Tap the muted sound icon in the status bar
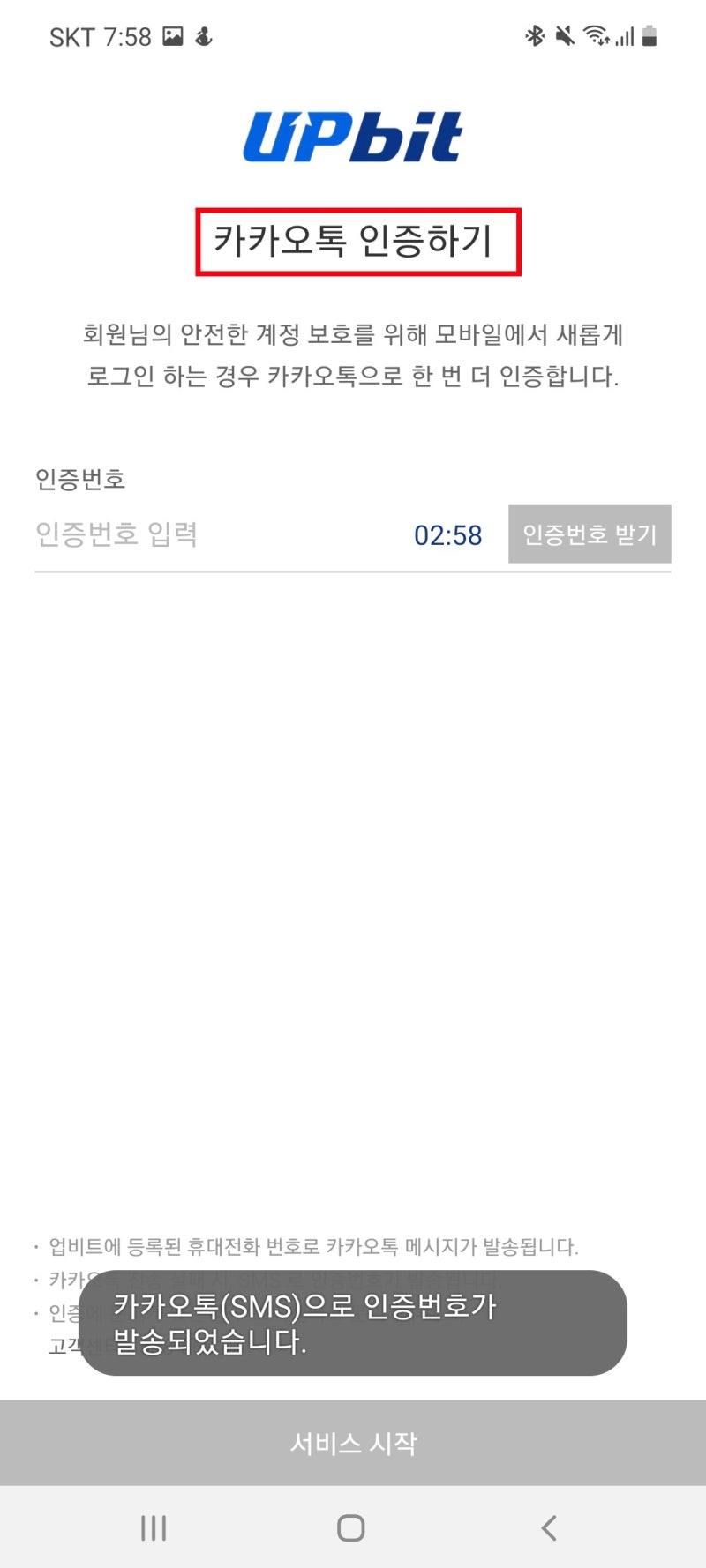The width and height of the screenshot is (706, 1568). [565, 35]
